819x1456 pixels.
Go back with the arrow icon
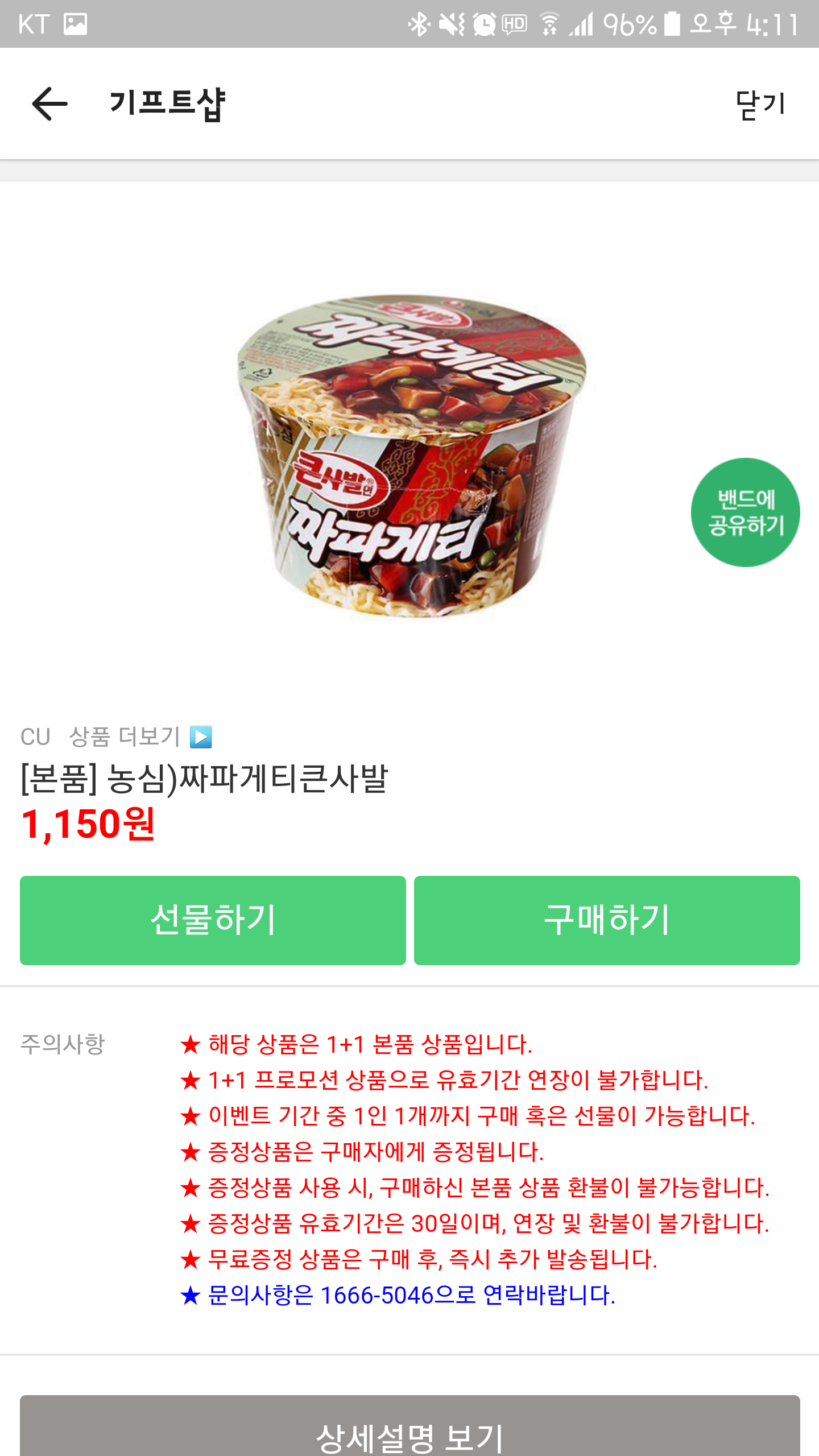49,104
